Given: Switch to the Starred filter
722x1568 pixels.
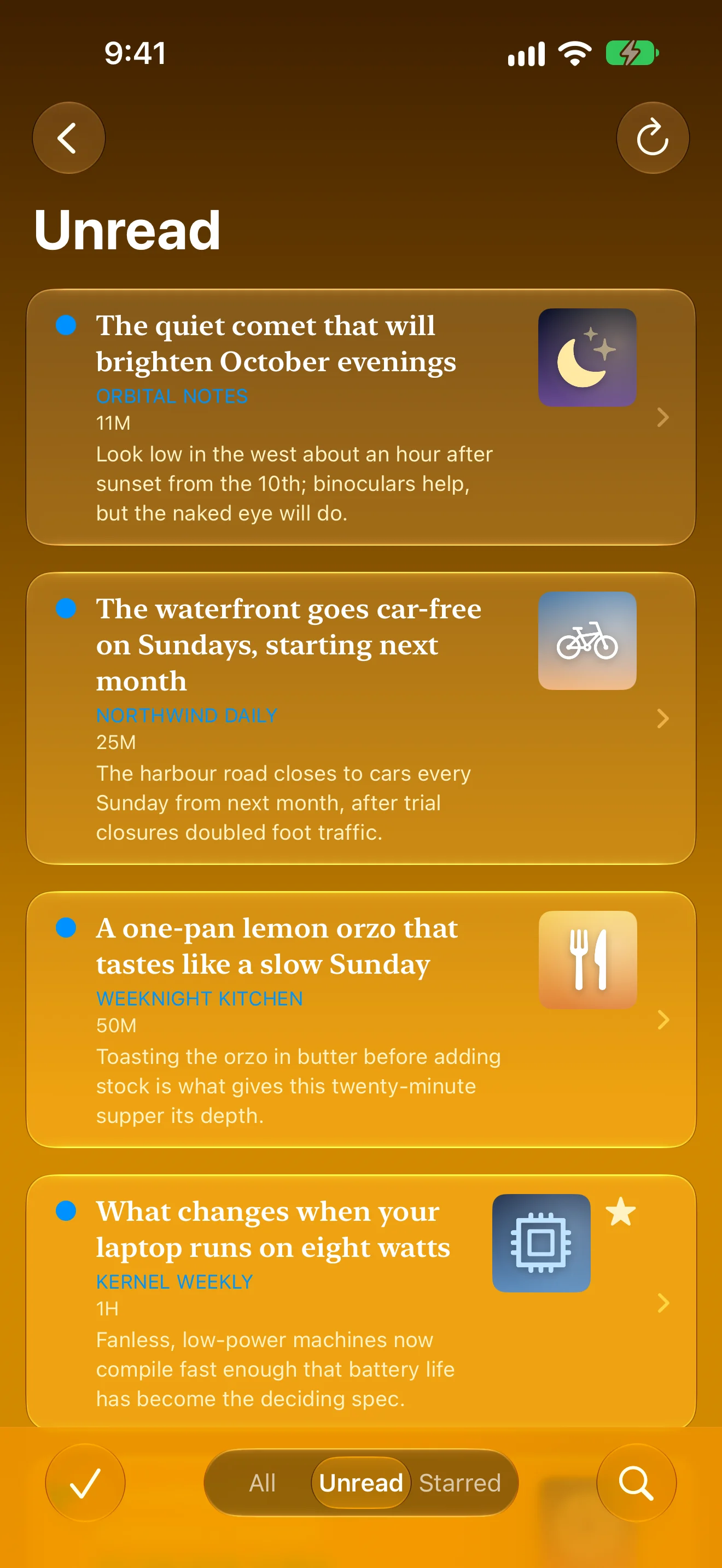Looking at the screenshot, I should tap(460, 1482).
